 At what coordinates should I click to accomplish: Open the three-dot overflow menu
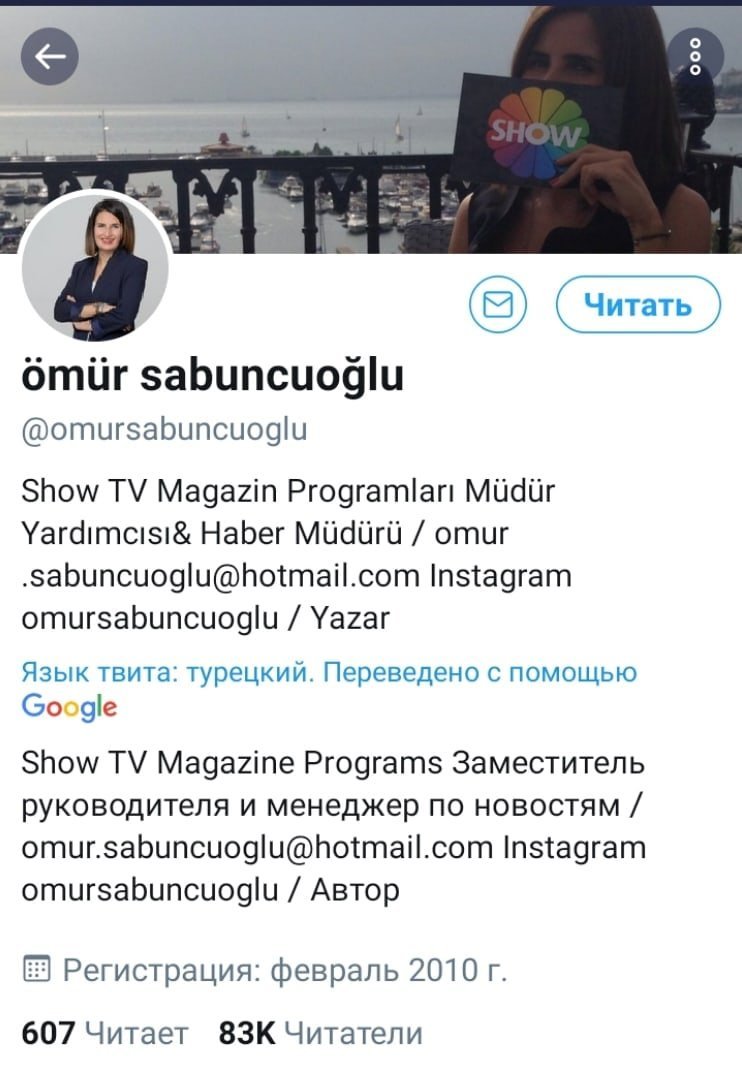695,56
